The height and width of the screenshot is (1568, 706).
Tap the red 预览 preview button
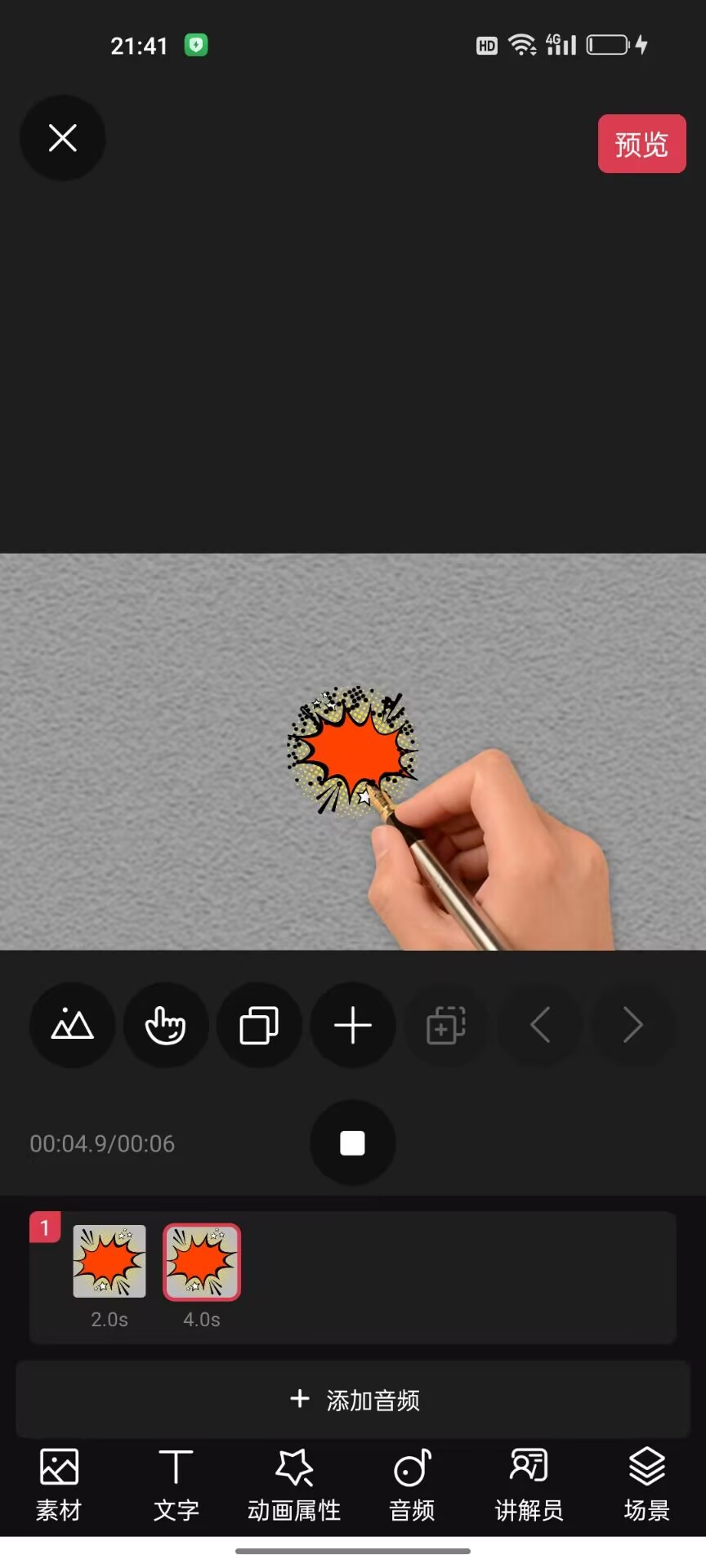[x=641, y=144]
